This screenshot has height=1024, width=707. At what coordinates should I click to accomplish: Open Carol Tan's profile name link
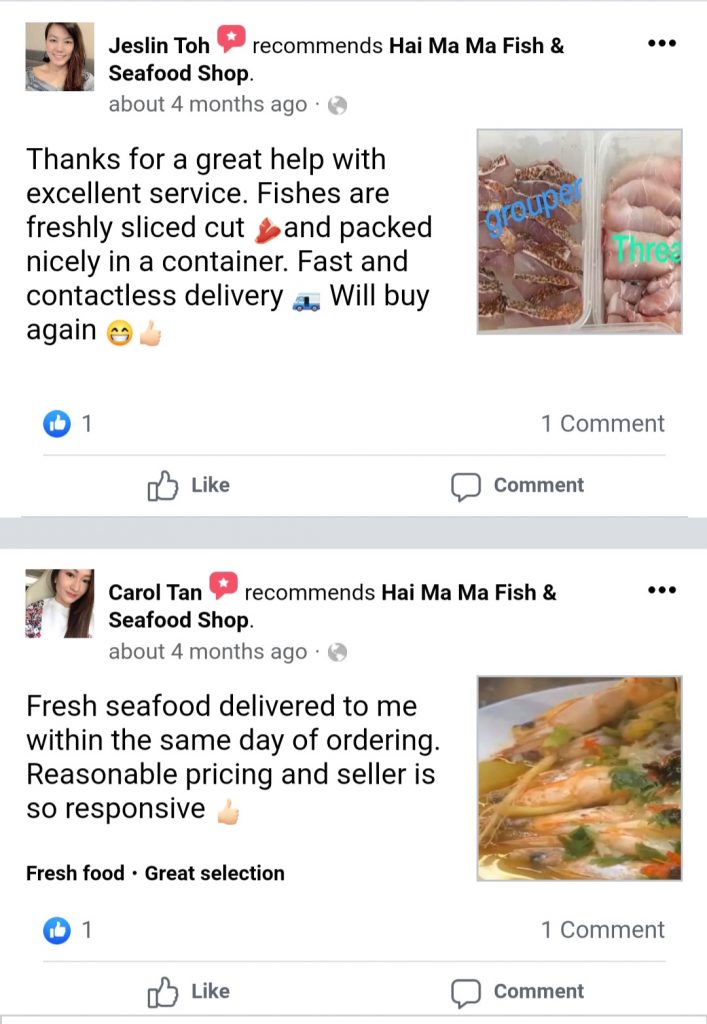click(x=155, y=593)
